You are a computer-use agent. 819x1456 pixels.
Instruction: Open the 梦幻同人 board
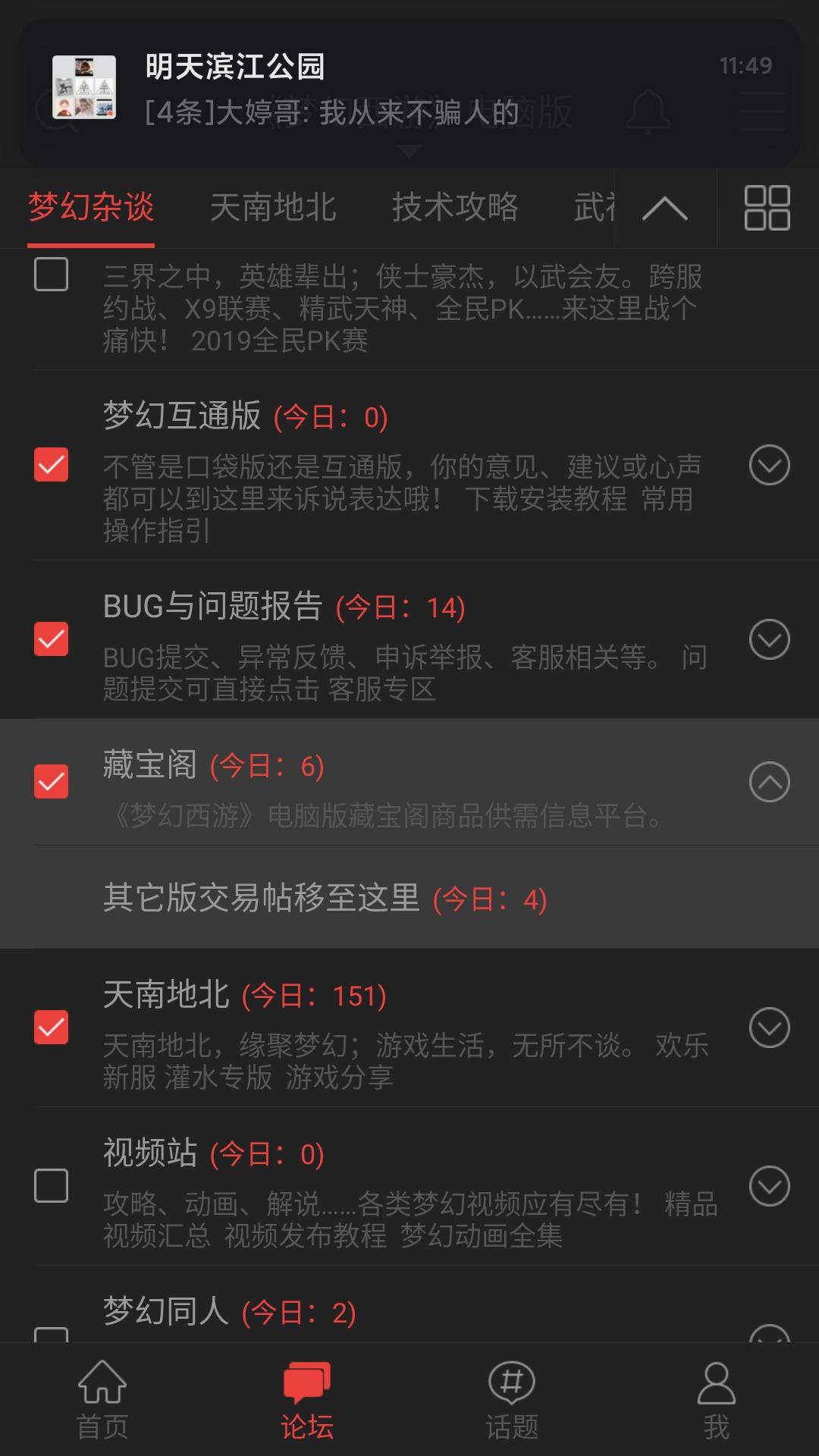point(167,1311)
